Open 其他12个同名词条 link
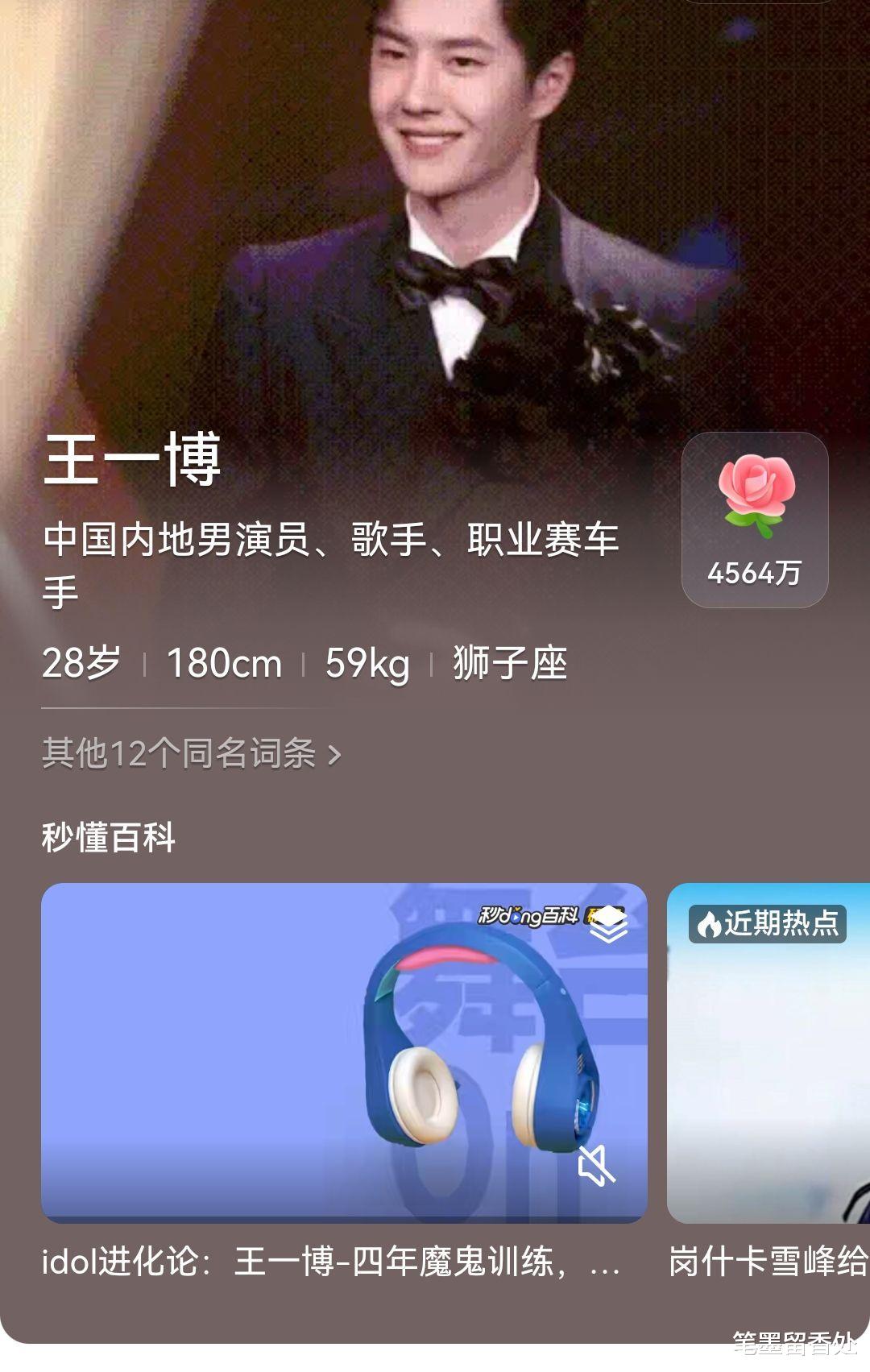 192,753
